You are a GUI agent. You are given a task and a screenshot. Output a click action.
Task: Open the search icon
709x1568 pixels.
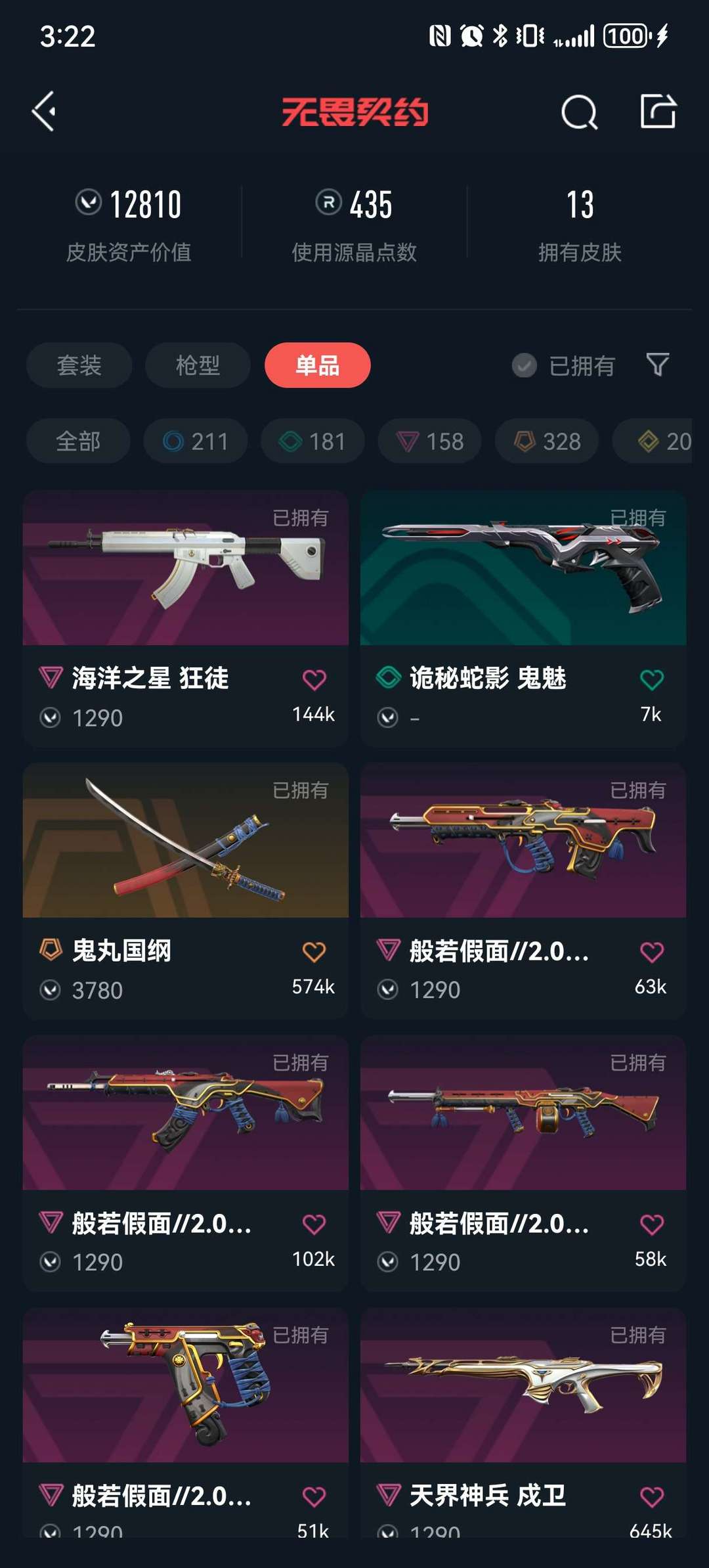pos(579,112)
